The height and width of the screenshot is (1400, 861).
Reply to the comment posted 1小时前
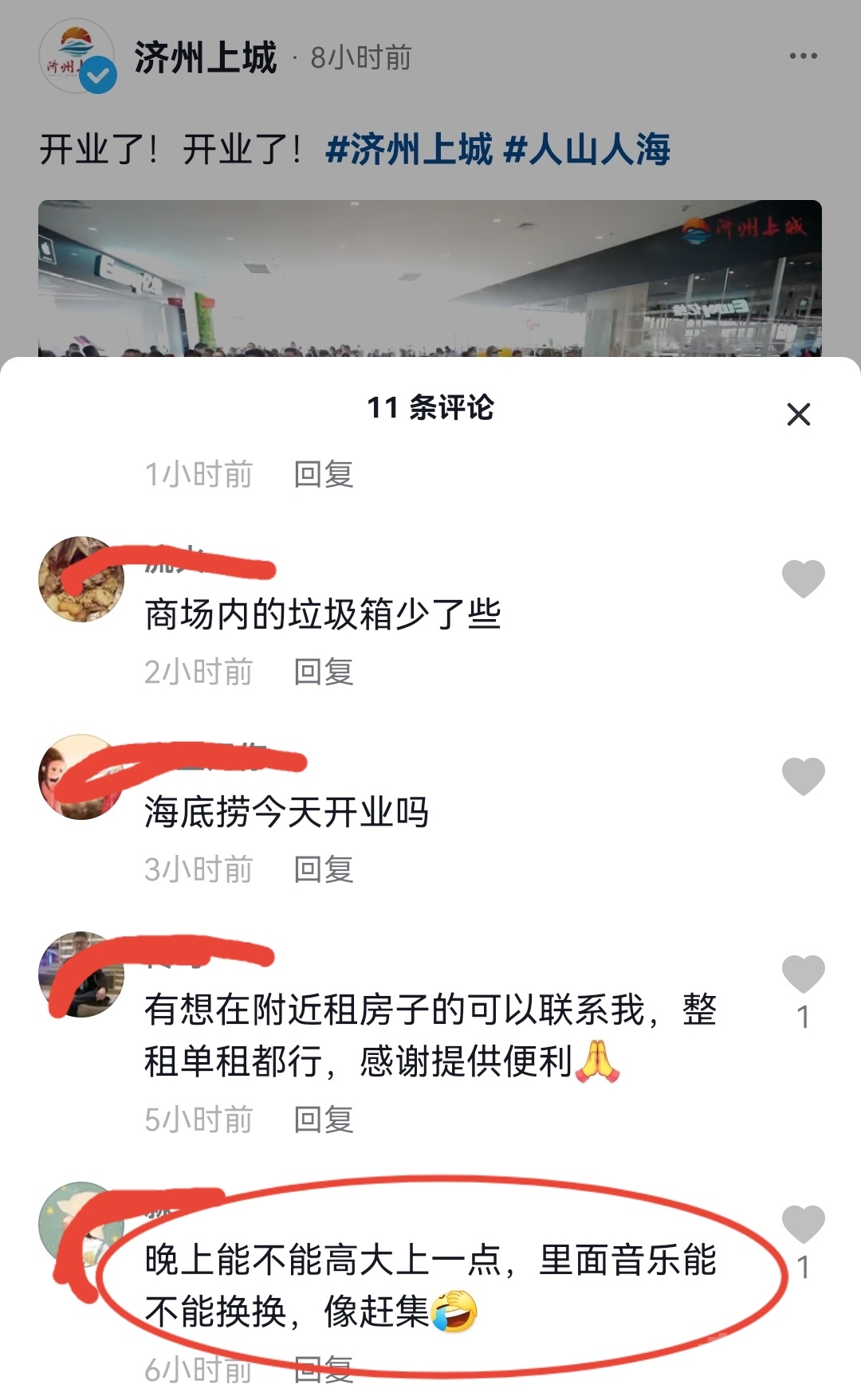324,474
